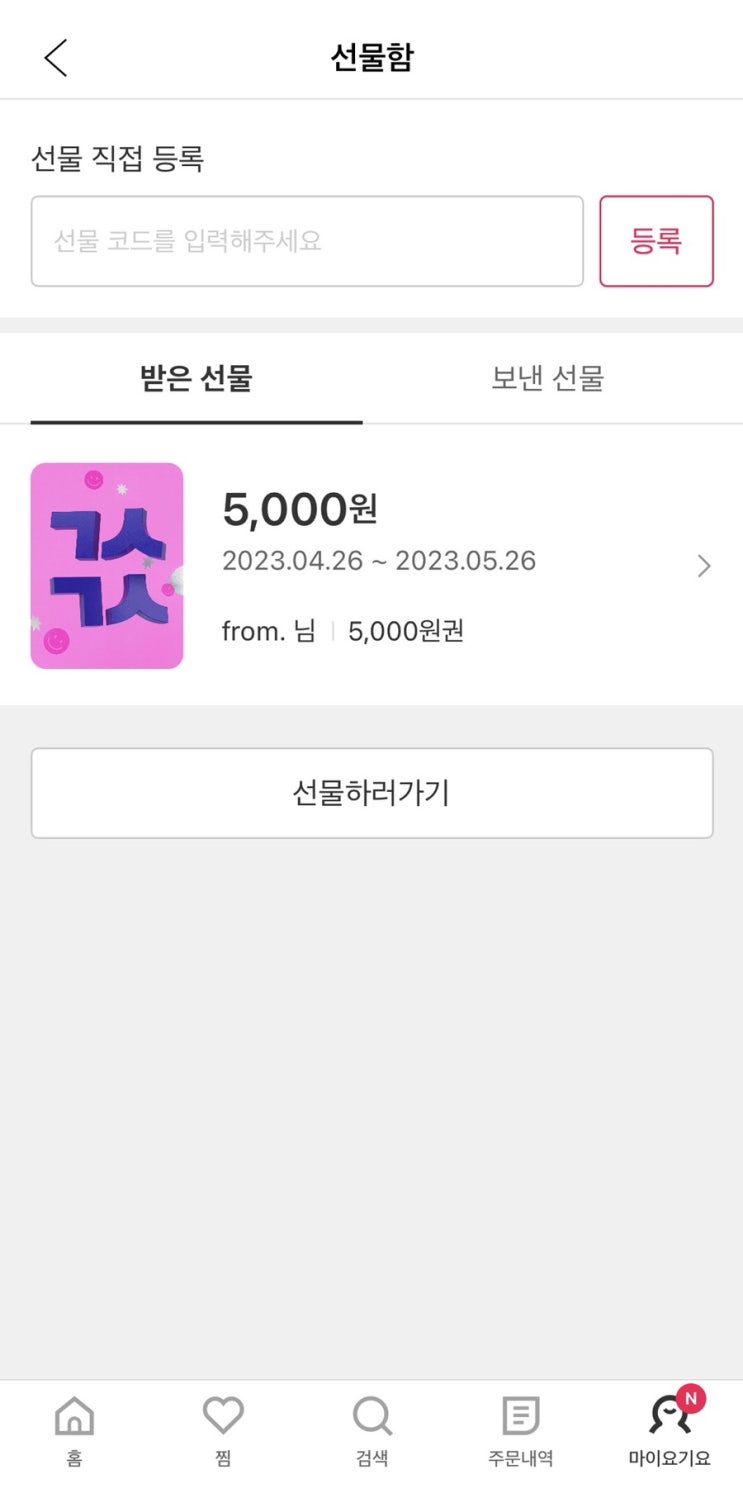This screenshot has height=1498, width=743.
Task: Open the 검색 tab
Action: coord(372,1430)
